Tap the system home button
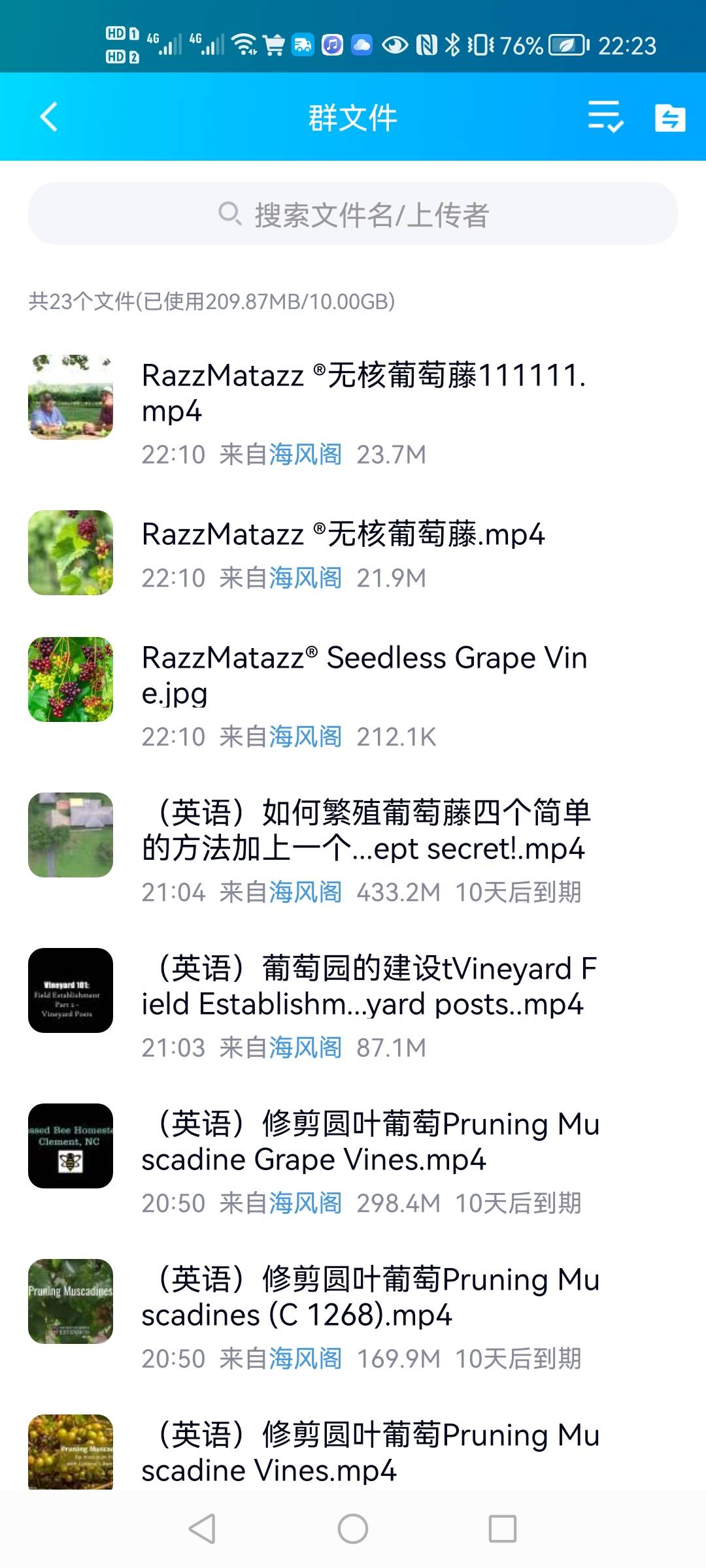Viewport: 706px width, 1568px height. (353, 1529)
